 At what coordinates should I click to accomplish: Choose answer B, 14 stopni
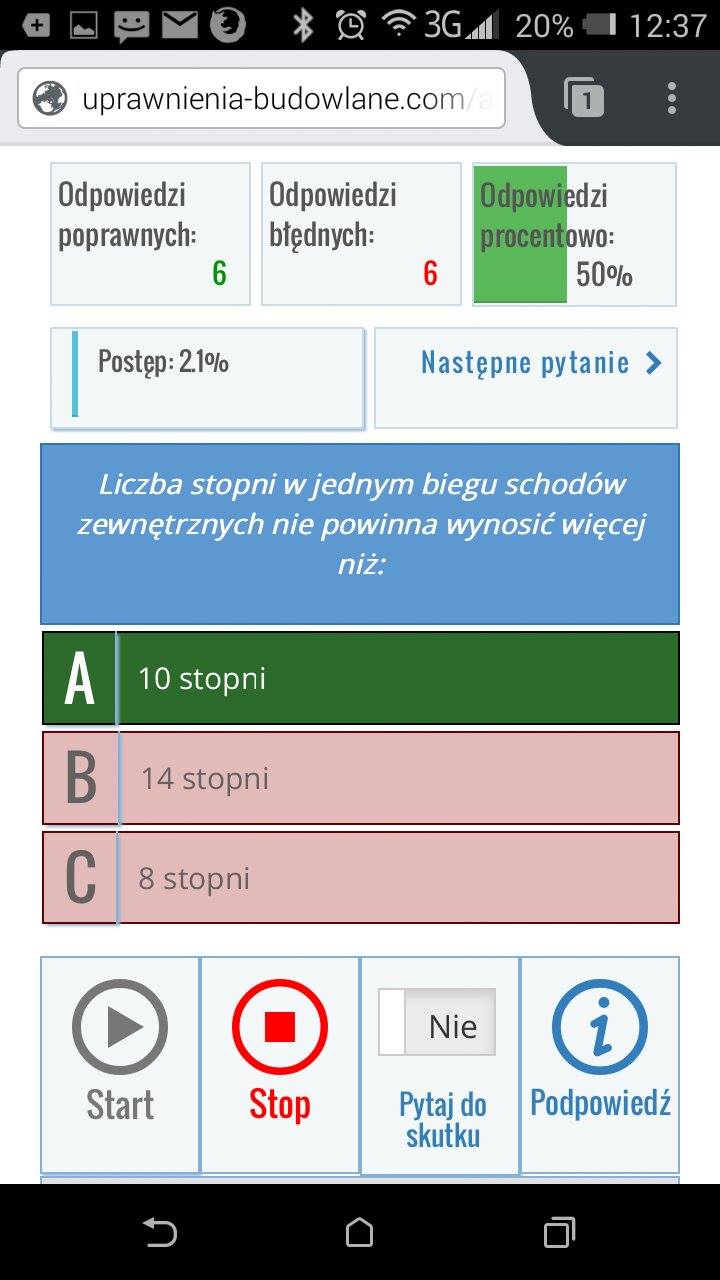tap(360, 778)
